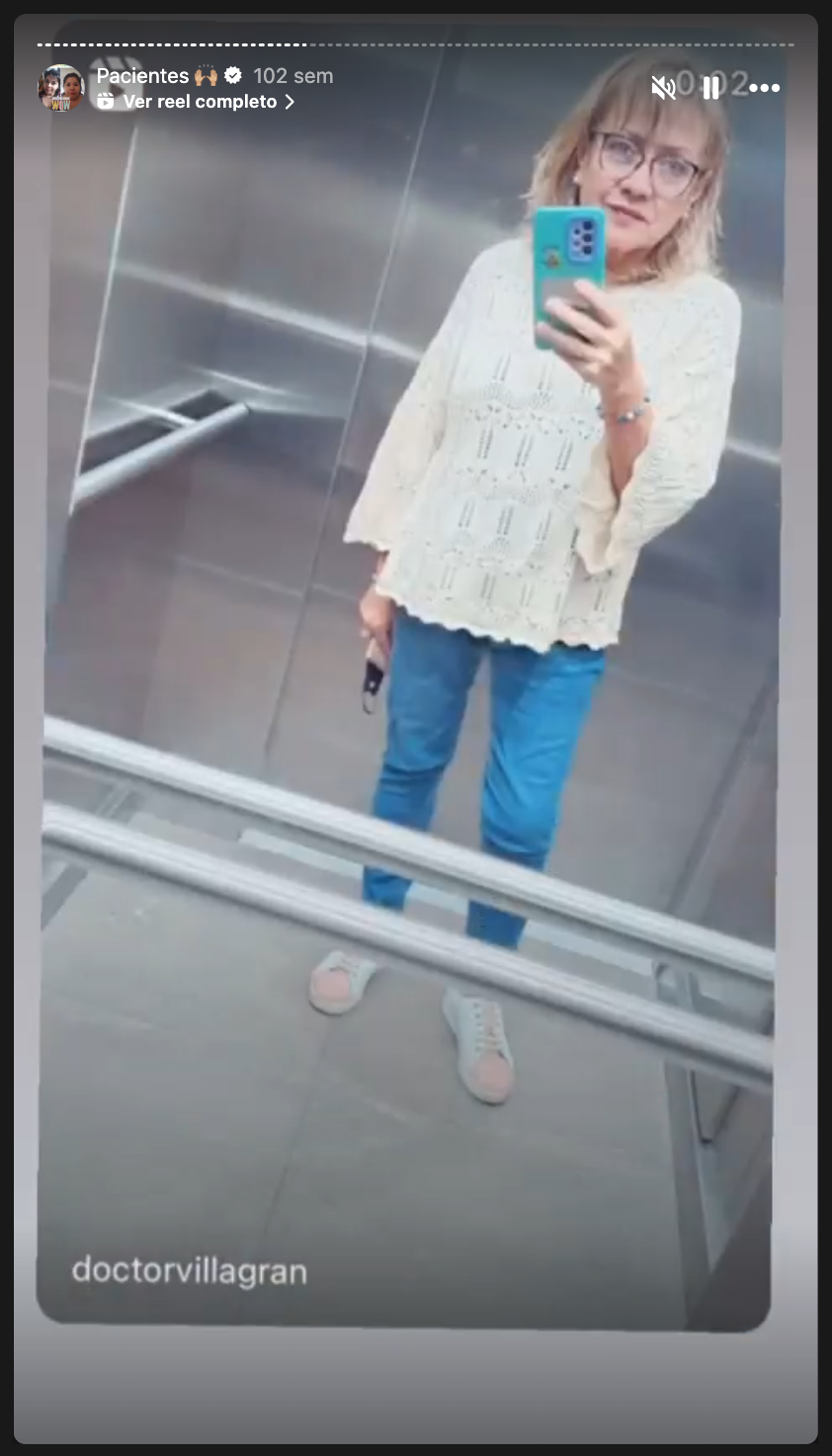Open the Pacientes highlight profile picture
Screen dimensions: 832x1456
click(60, 88)
